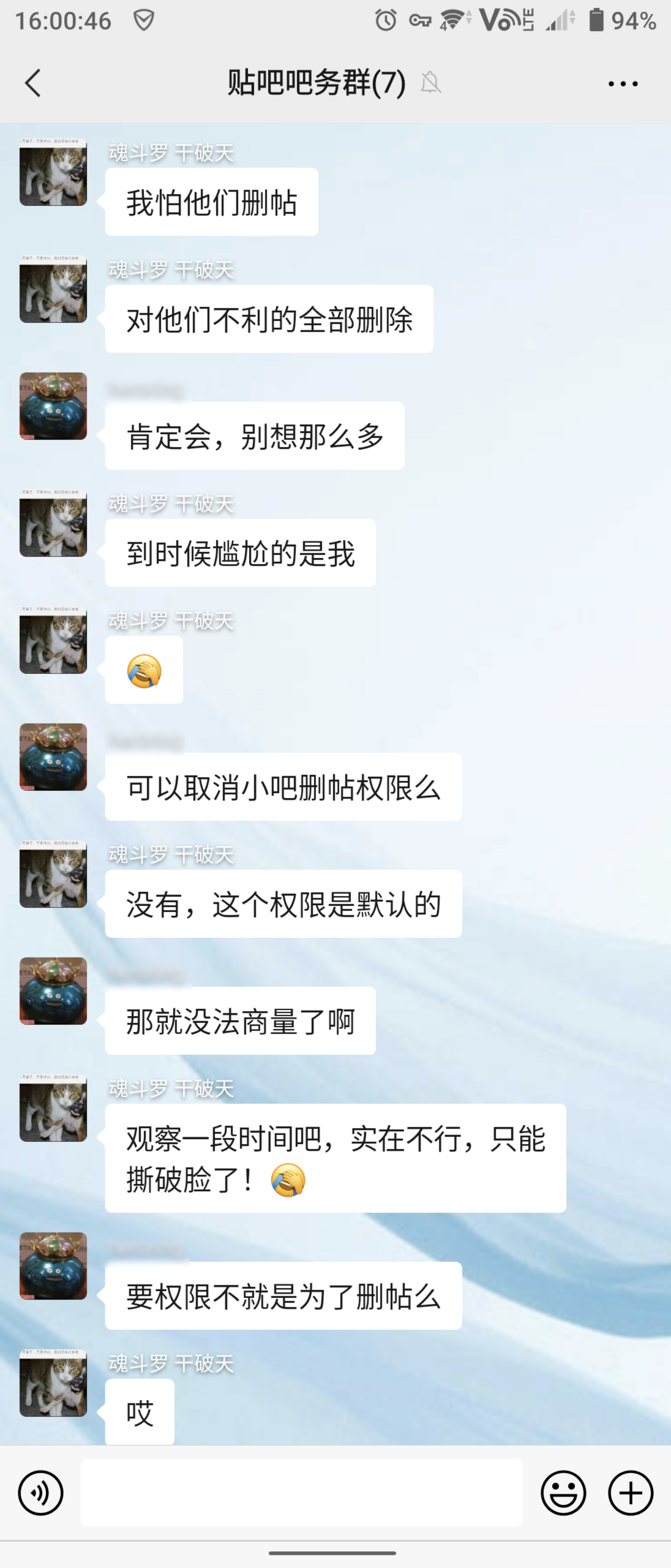Tap cat avatar beside 到时候尴尬的是我

(x=53, y=523)
